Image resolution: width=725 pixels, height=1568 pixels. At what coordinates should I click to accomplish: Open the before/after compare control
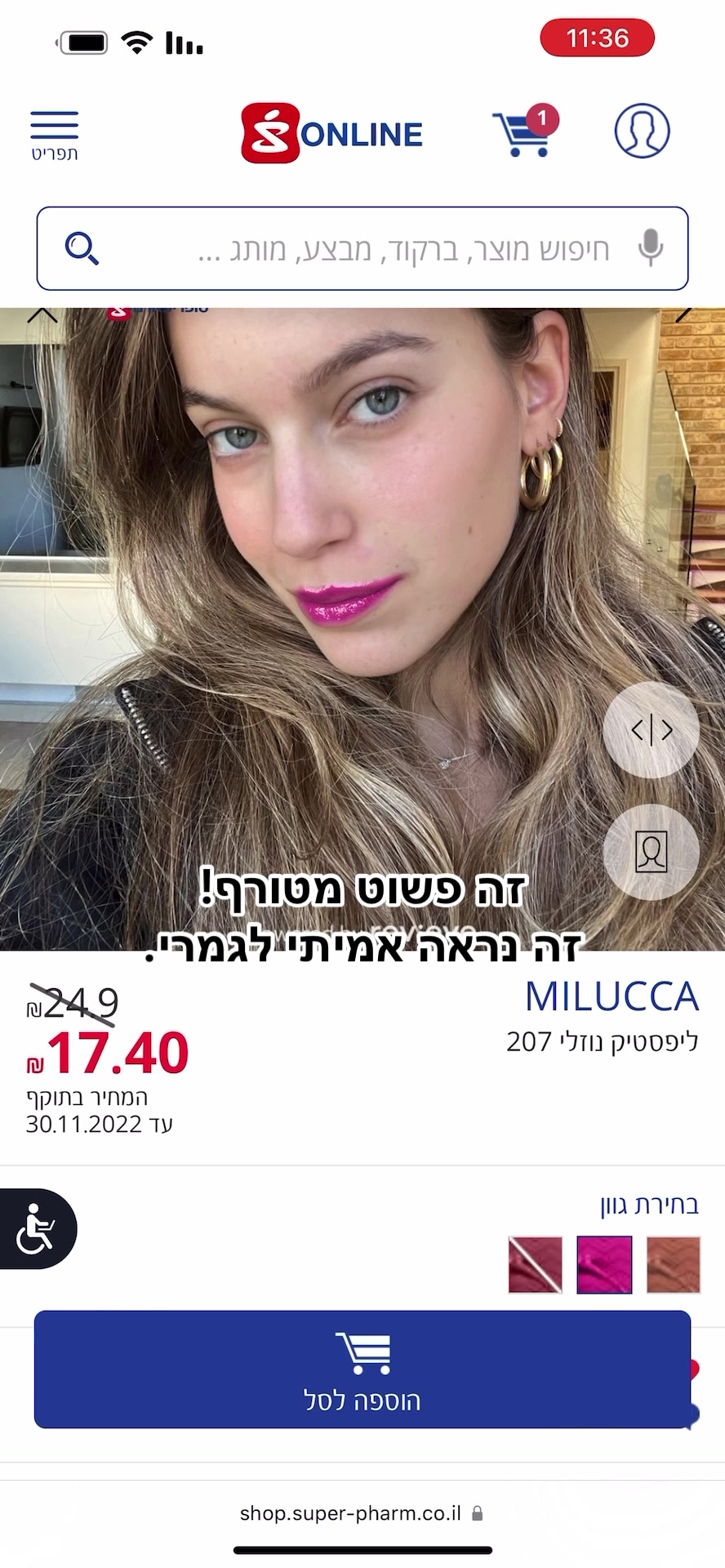651,729
